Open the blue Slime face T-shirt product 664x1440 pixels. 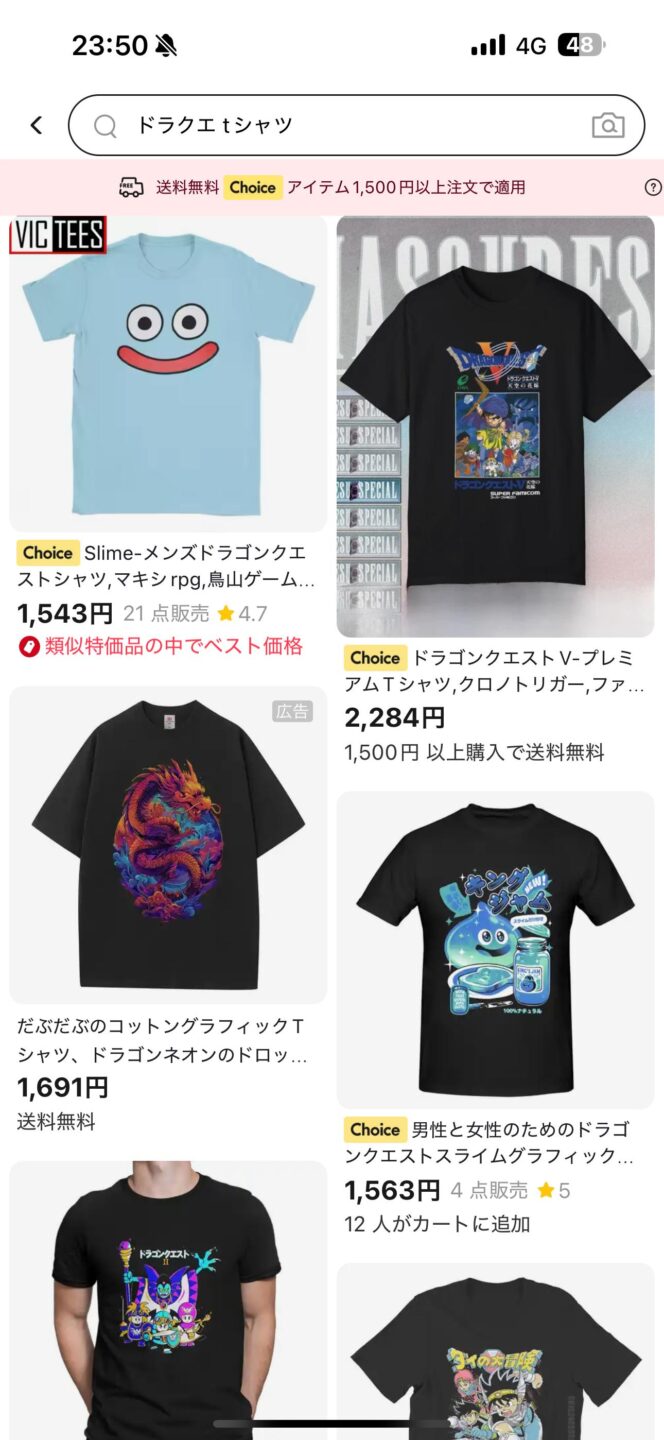168,375
